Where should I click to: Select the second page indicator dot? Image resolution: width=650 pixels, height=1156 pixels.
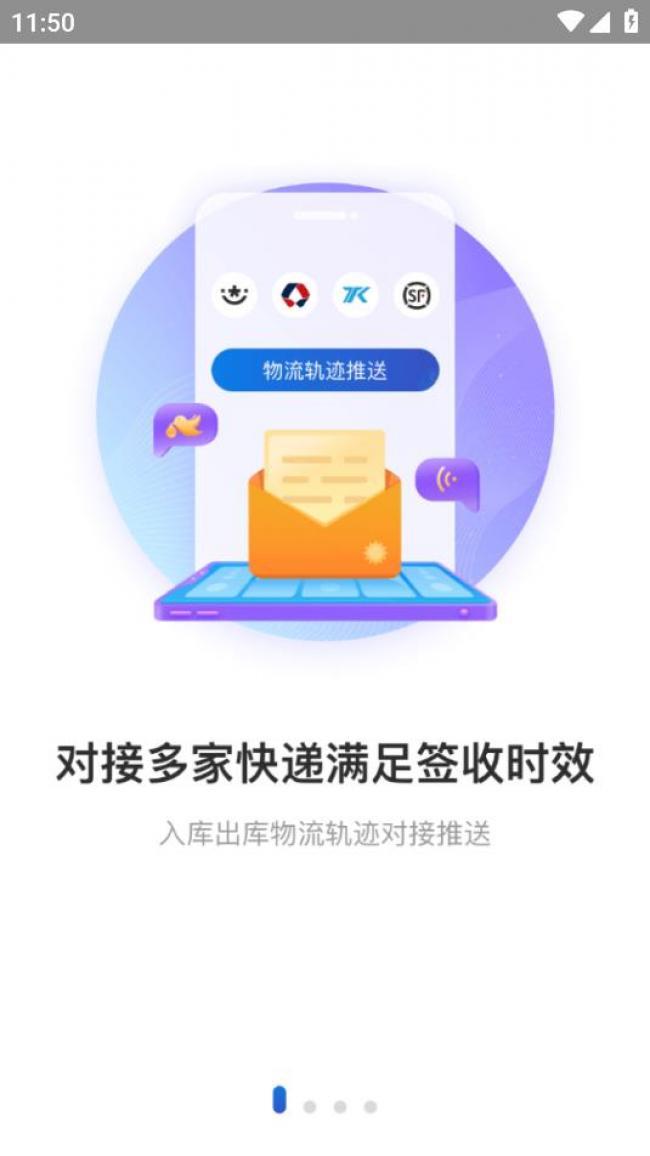310,1106
